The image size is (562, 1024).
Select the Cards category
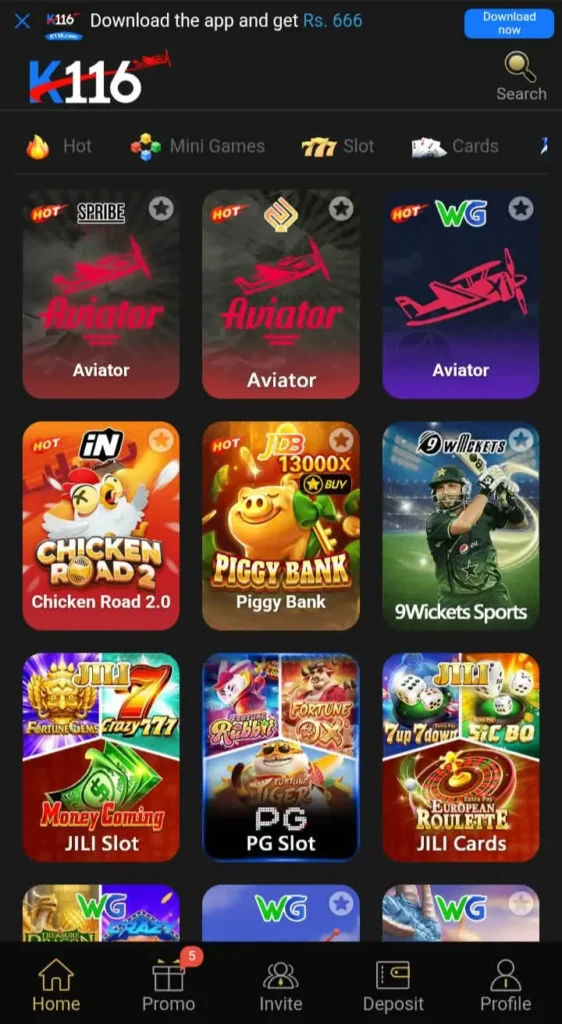tap(455, 146)
